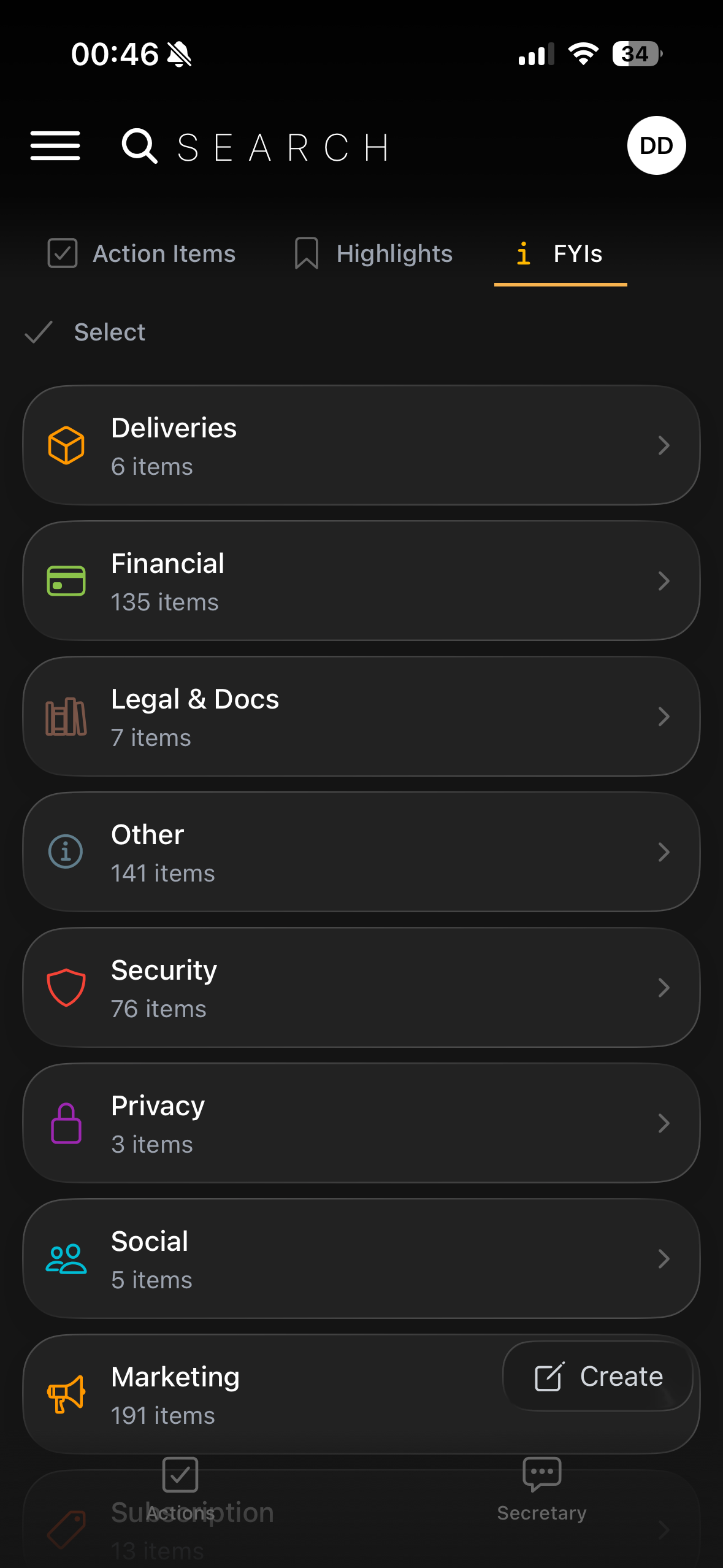The height and width of the screenshot is (1568, 723).
Task: Switch to the FYIs tab
Action: pyautogui.click(x=560, y=253)
